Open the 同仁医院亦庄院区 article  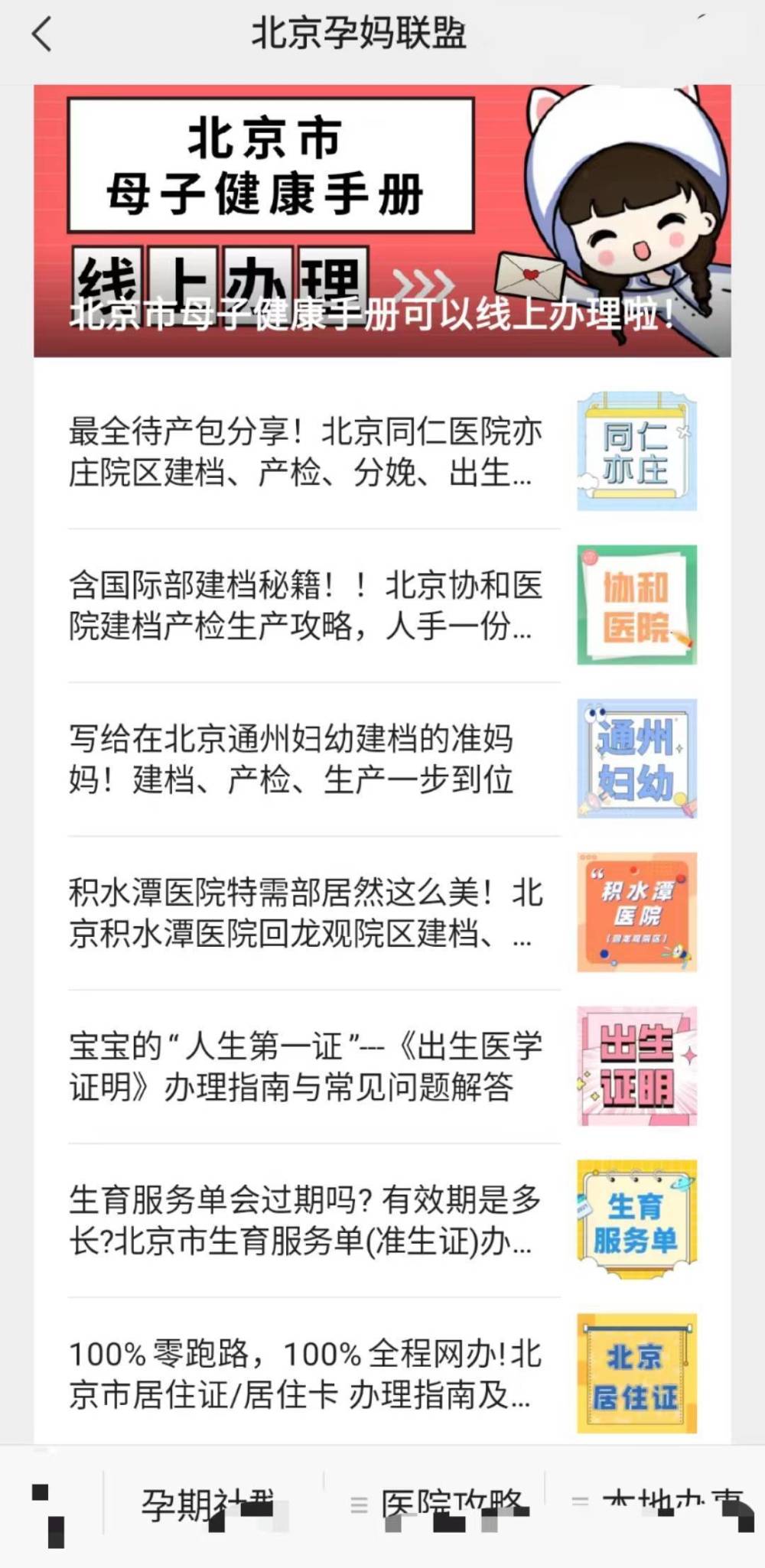(x=306, y=452)
